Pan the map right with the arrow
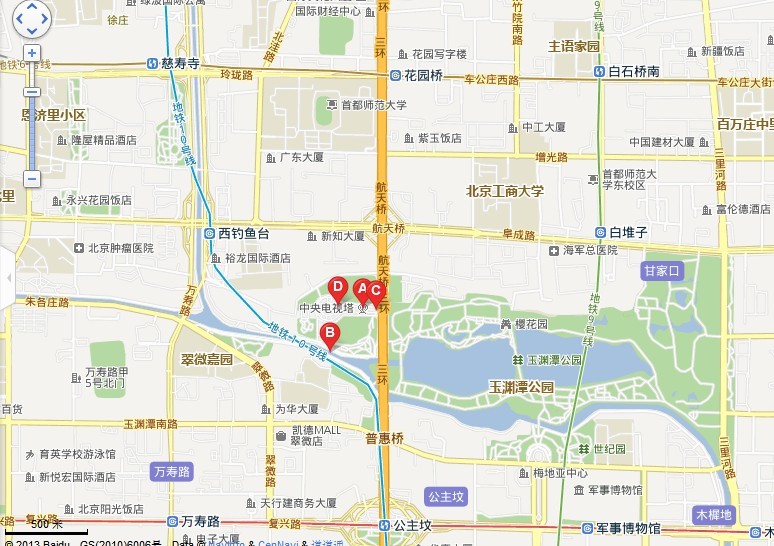The width and height of the screenshot is (774, 546). (45, 17)
